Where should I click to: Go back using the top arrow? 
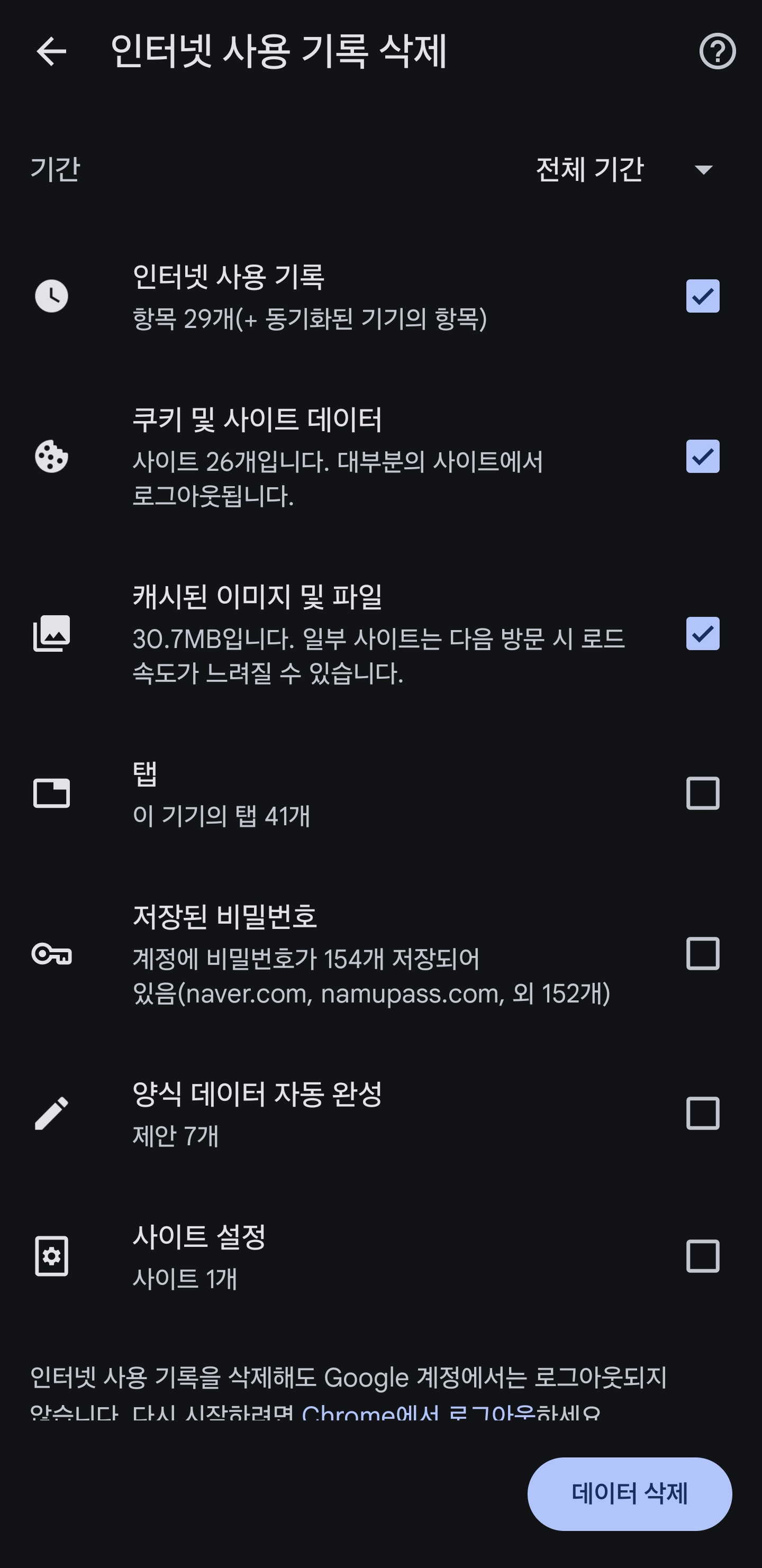(x=51, y=51)
